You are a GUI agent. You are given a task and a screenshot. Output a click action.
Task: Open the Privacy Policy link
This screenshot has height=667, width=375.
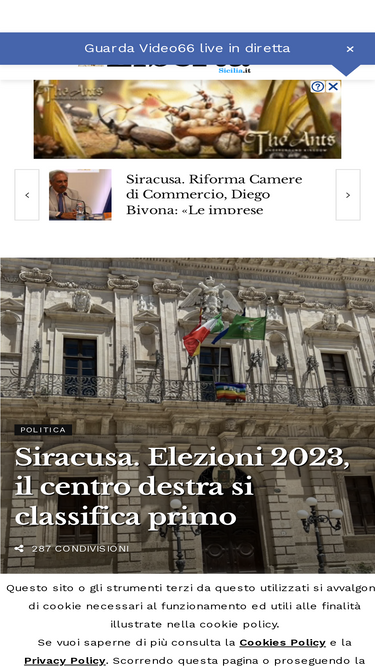pyautogui.click(x=65, y=661)
